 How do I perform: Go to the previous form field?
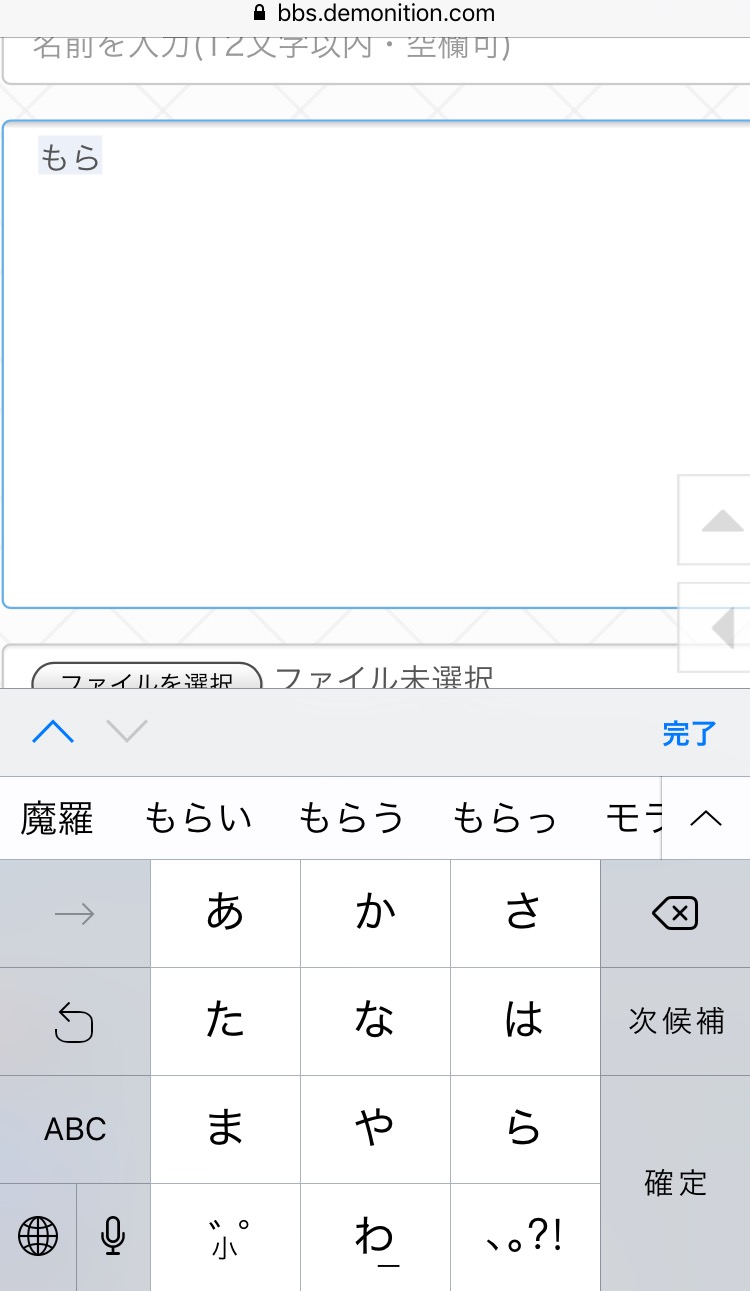(53, 733)
